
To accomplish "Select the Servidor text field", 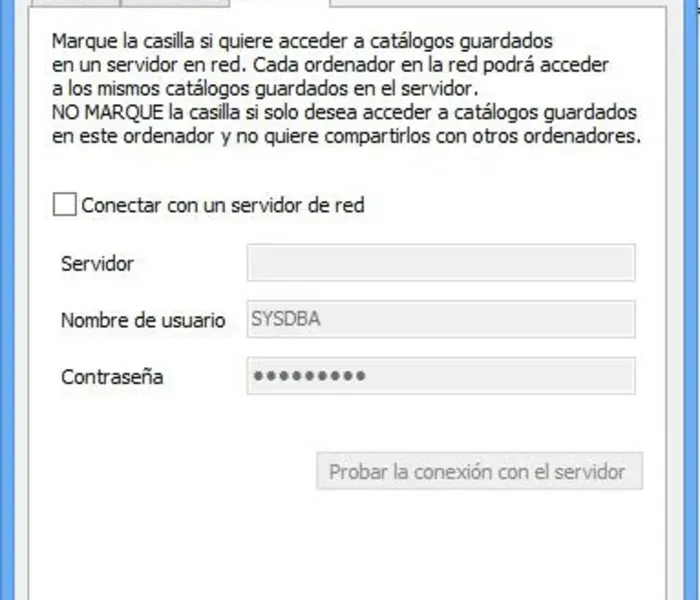I will coord(440,264).
